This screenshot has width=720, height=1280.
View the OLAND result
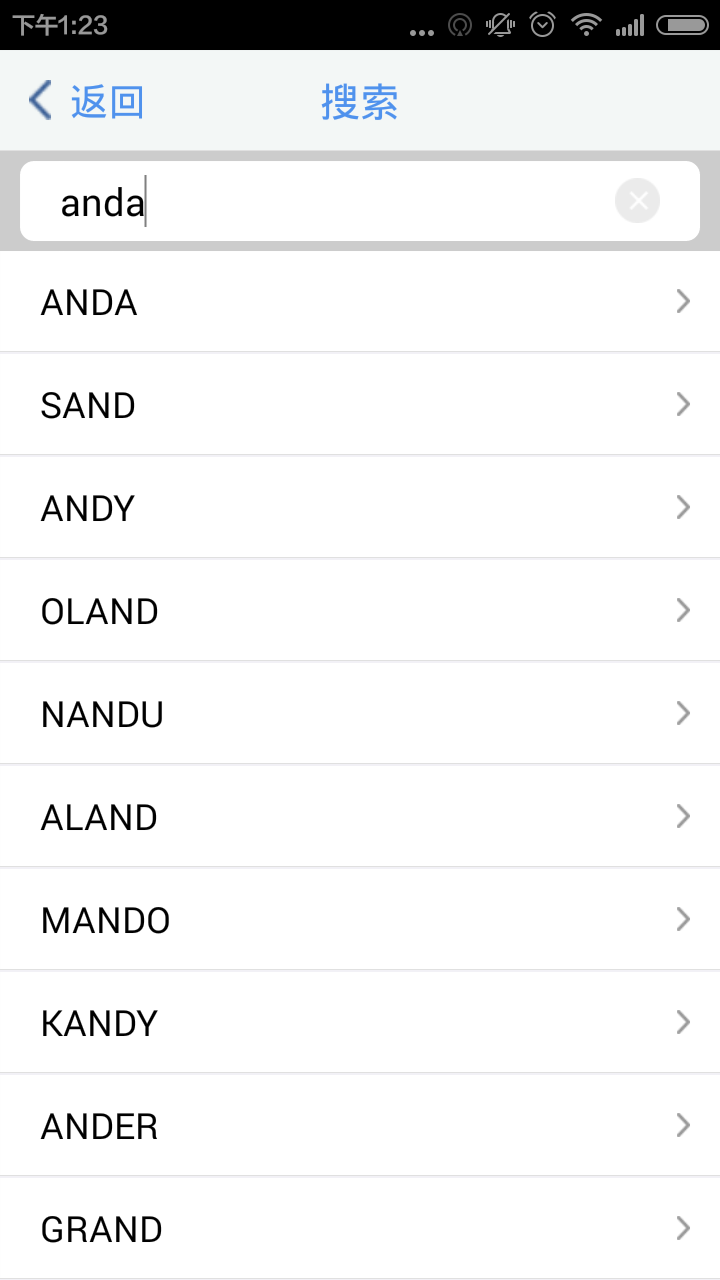point(360,611)
